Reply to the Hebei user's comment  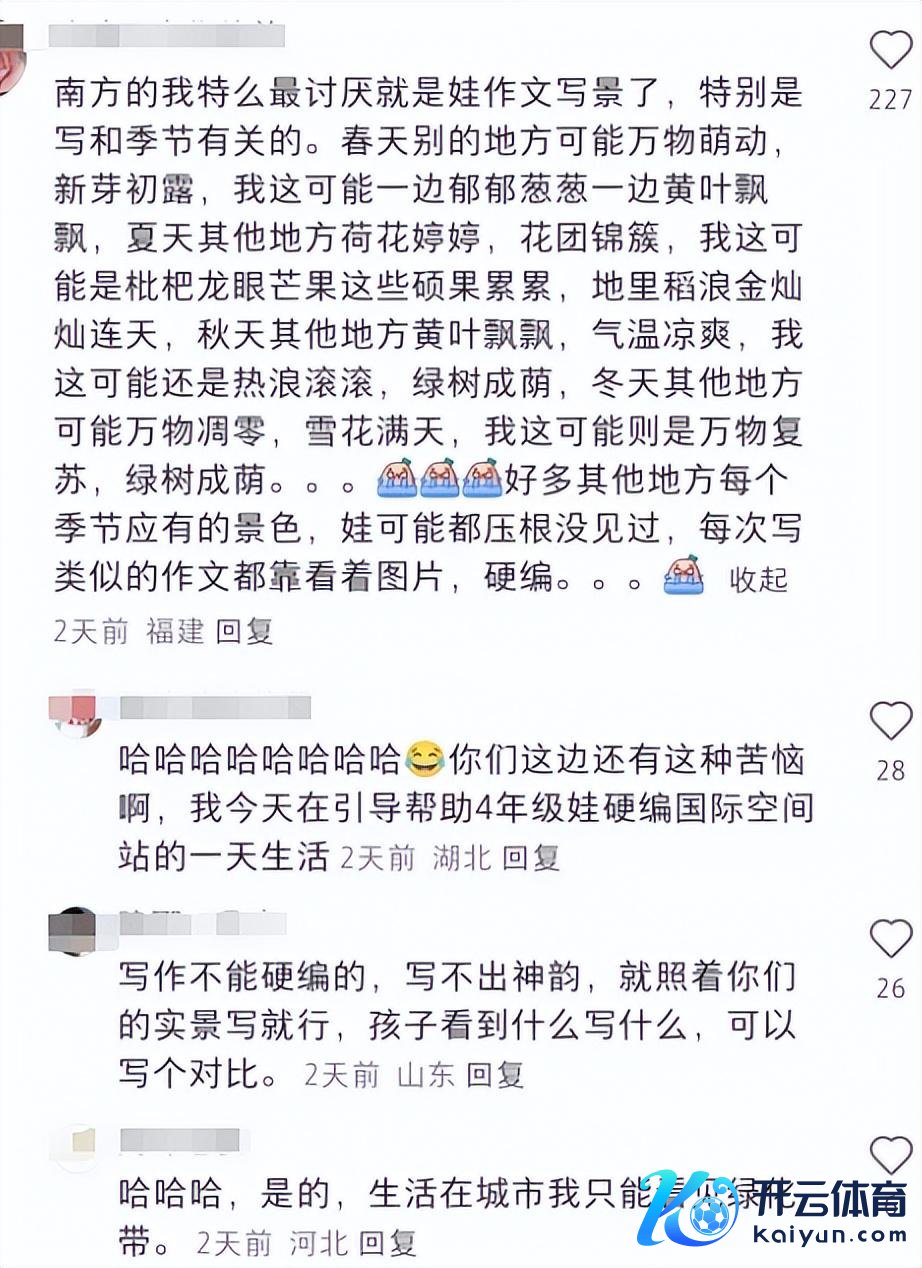point(387,1243)
